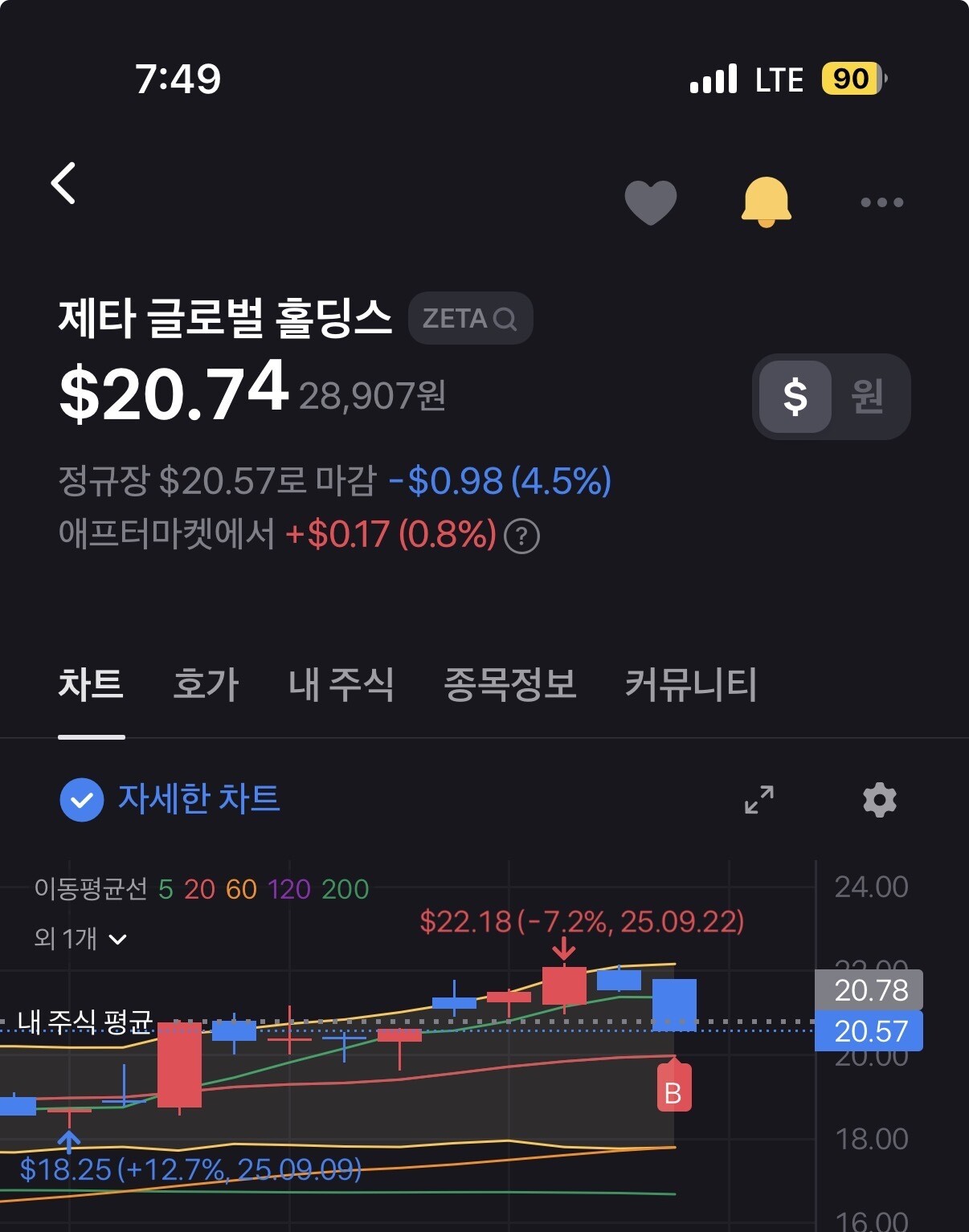
Task: Tap the B buy marker on the chart
Action: [673, 1091]
